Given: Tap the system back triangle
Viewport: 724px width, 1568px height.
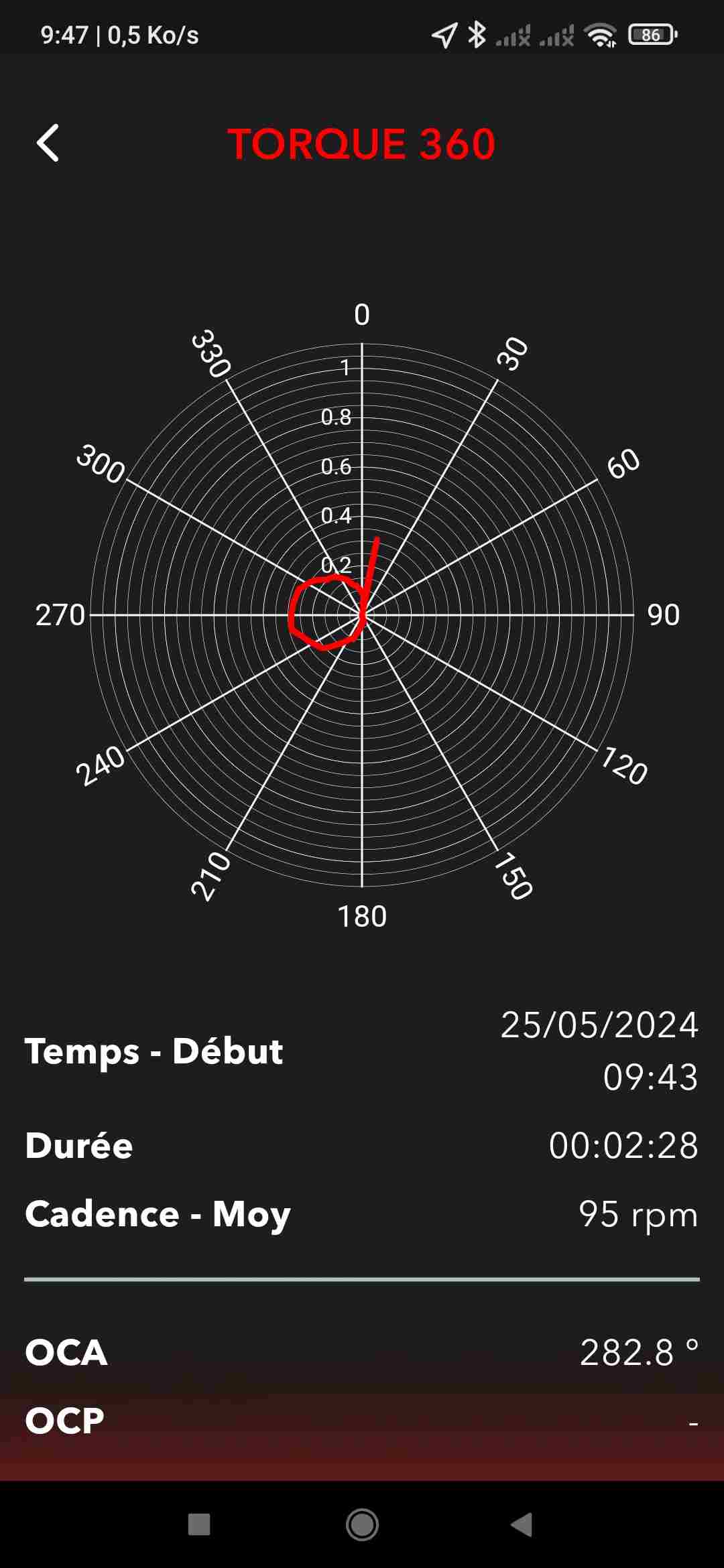Looking at the screenshot, I should 522,1524.
